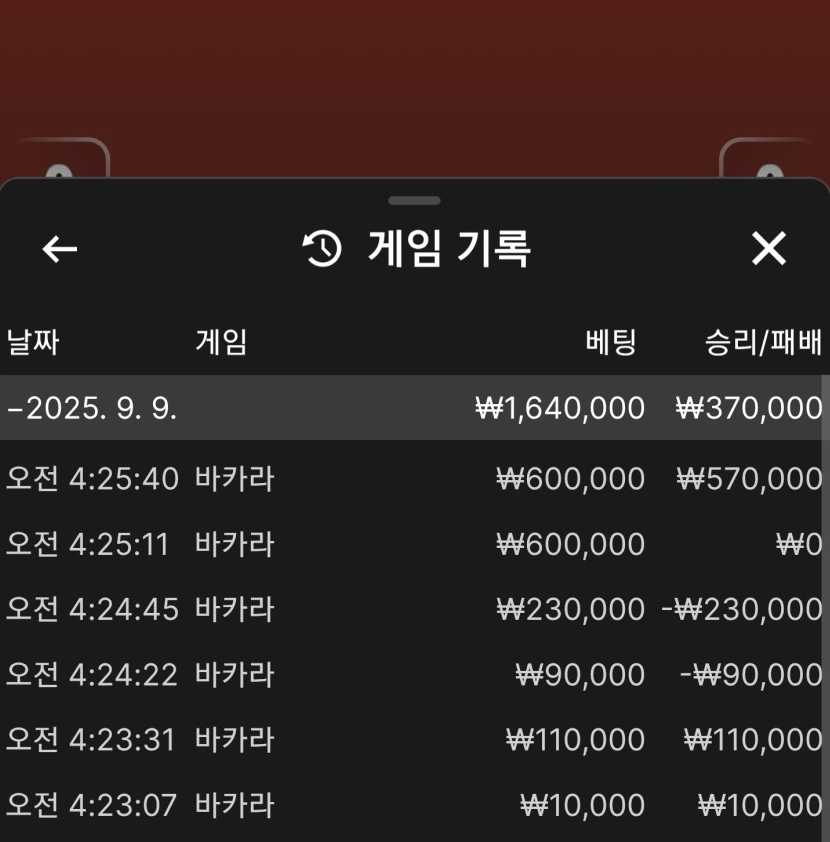This screenshot has height=842, width=830.
Task: Collapse the 2025. 9. 9. date group
Action: [x=92, y=408]
